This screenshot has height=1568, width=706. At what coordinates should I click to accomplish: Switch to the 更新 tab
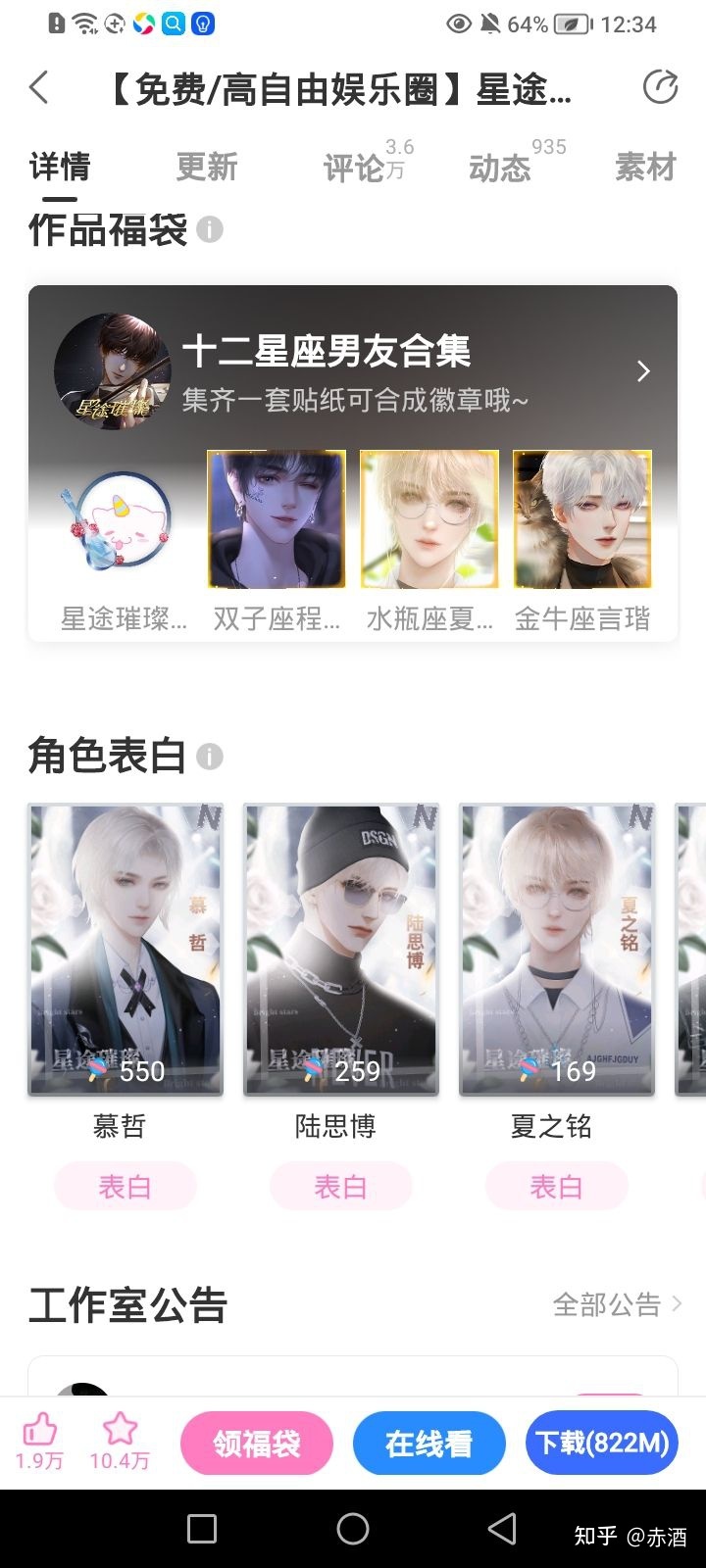pos(207,168)
